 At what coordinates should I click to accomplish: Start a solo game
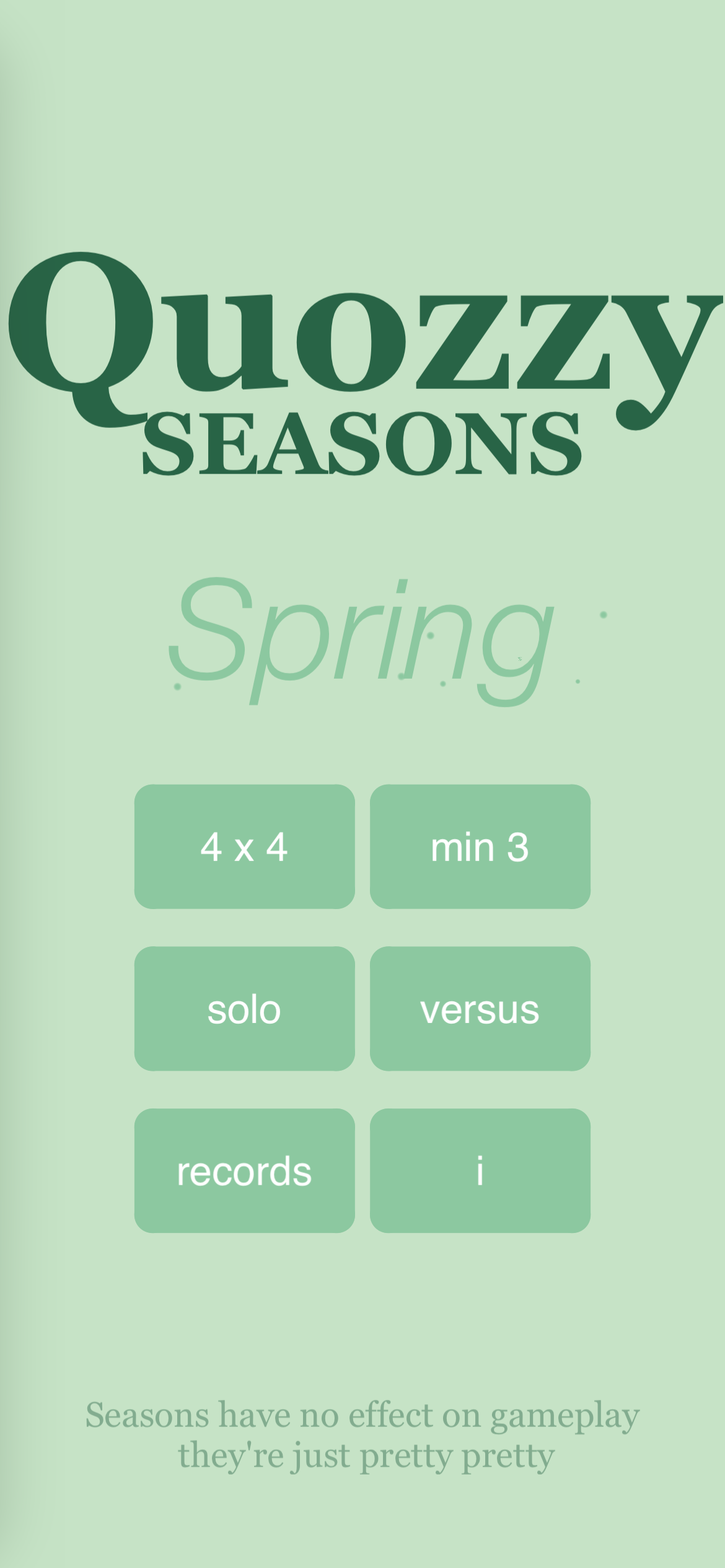[244, 1008]
